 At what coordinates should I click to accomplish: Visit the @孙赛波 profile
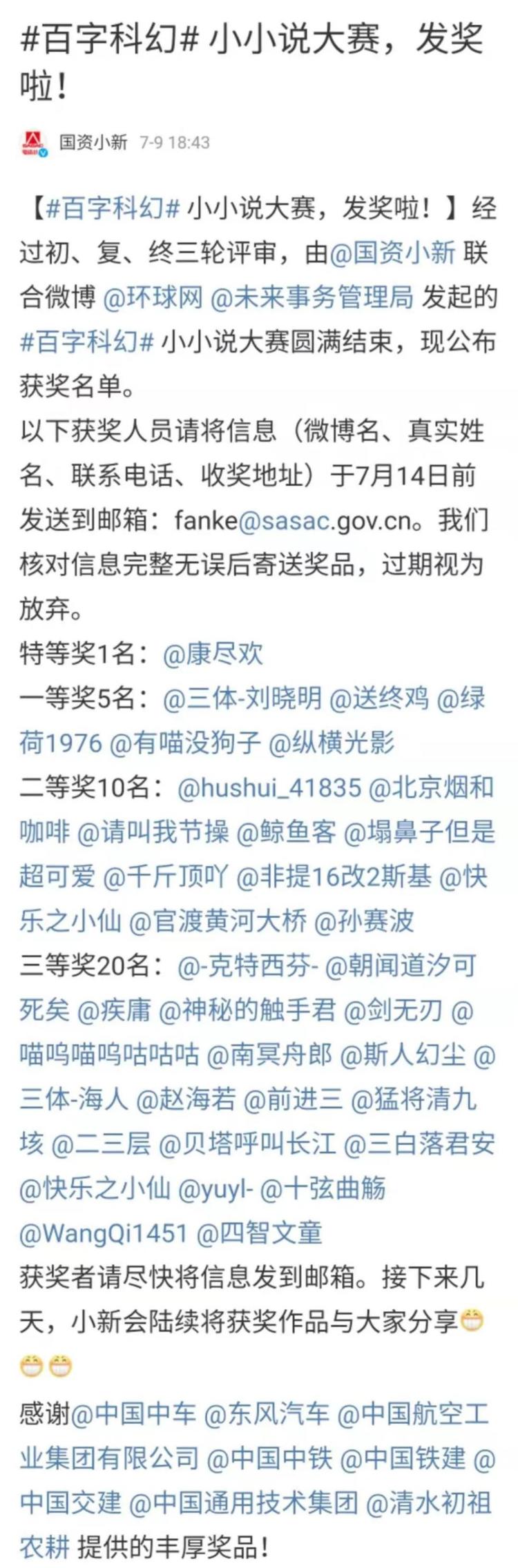364,921
